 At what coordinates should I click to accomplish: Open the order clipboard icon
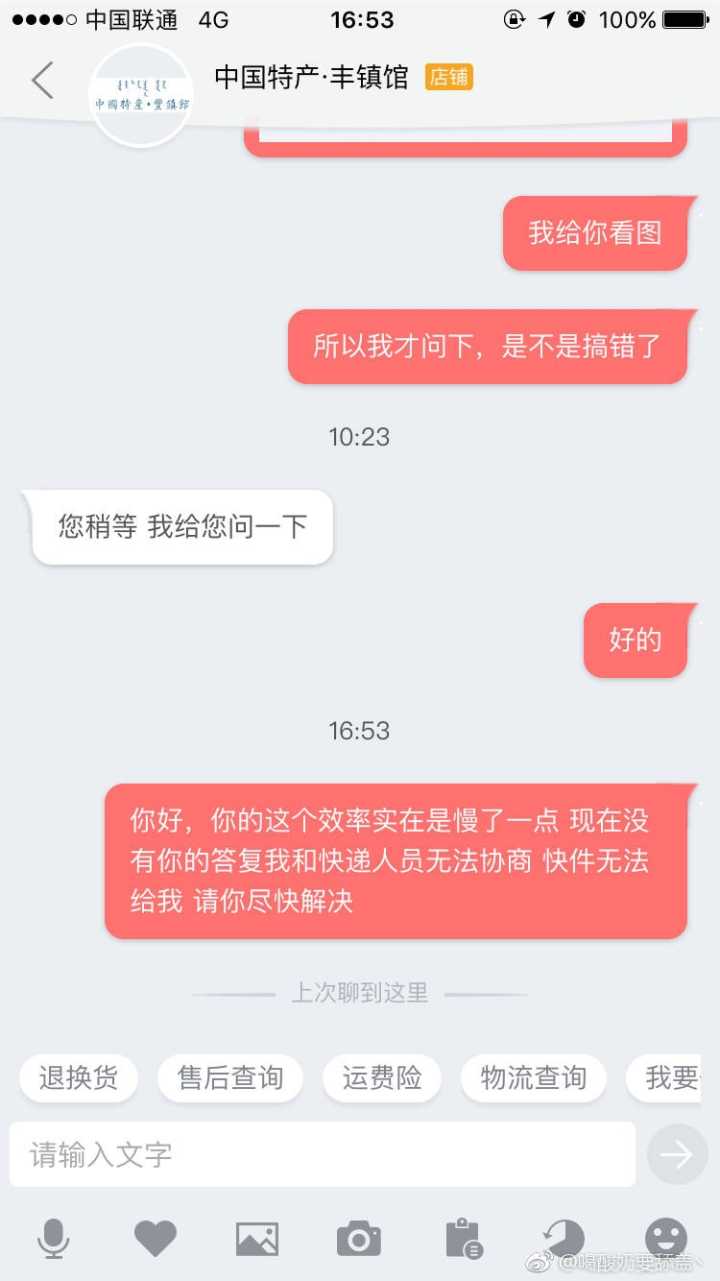(463, 1239)
